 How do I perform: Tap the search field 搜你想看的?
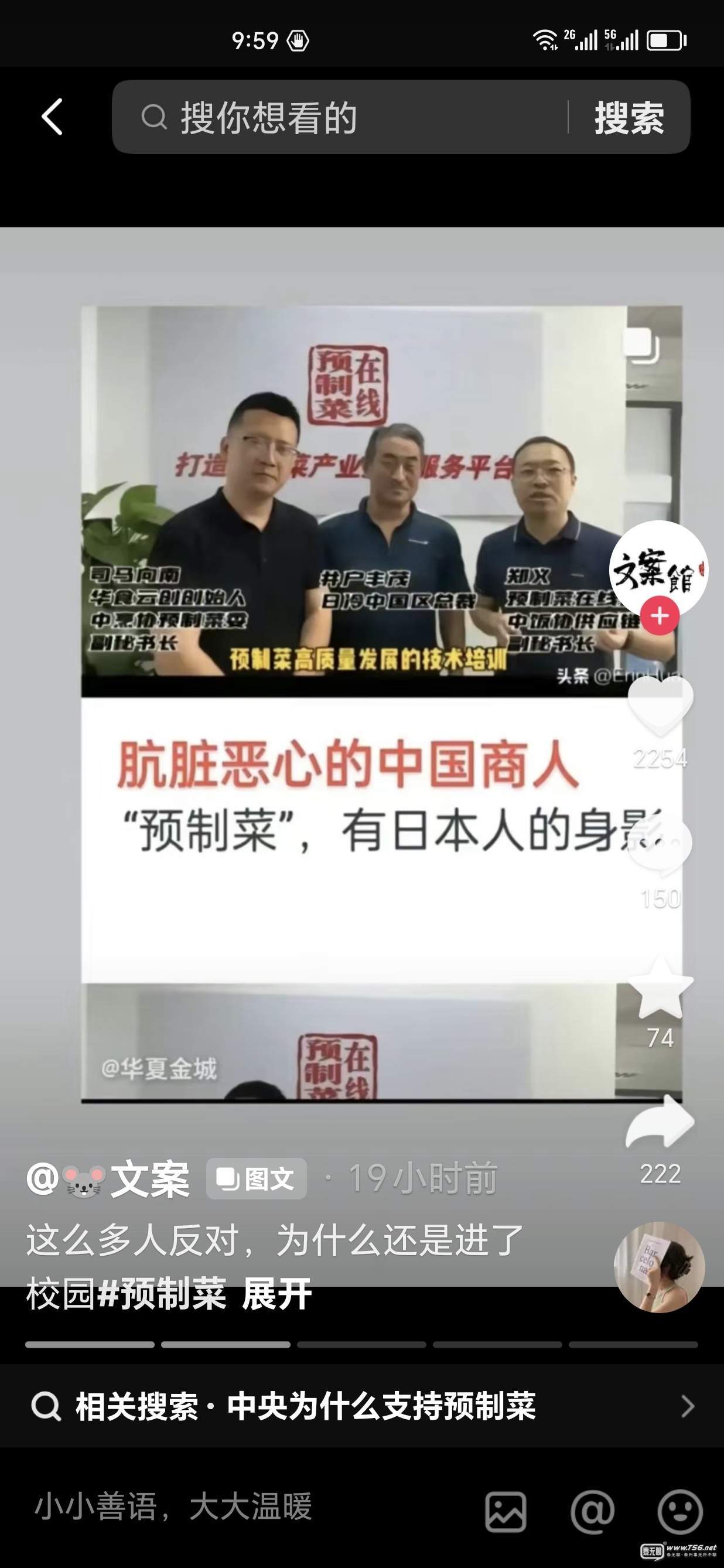pos(341,117)
